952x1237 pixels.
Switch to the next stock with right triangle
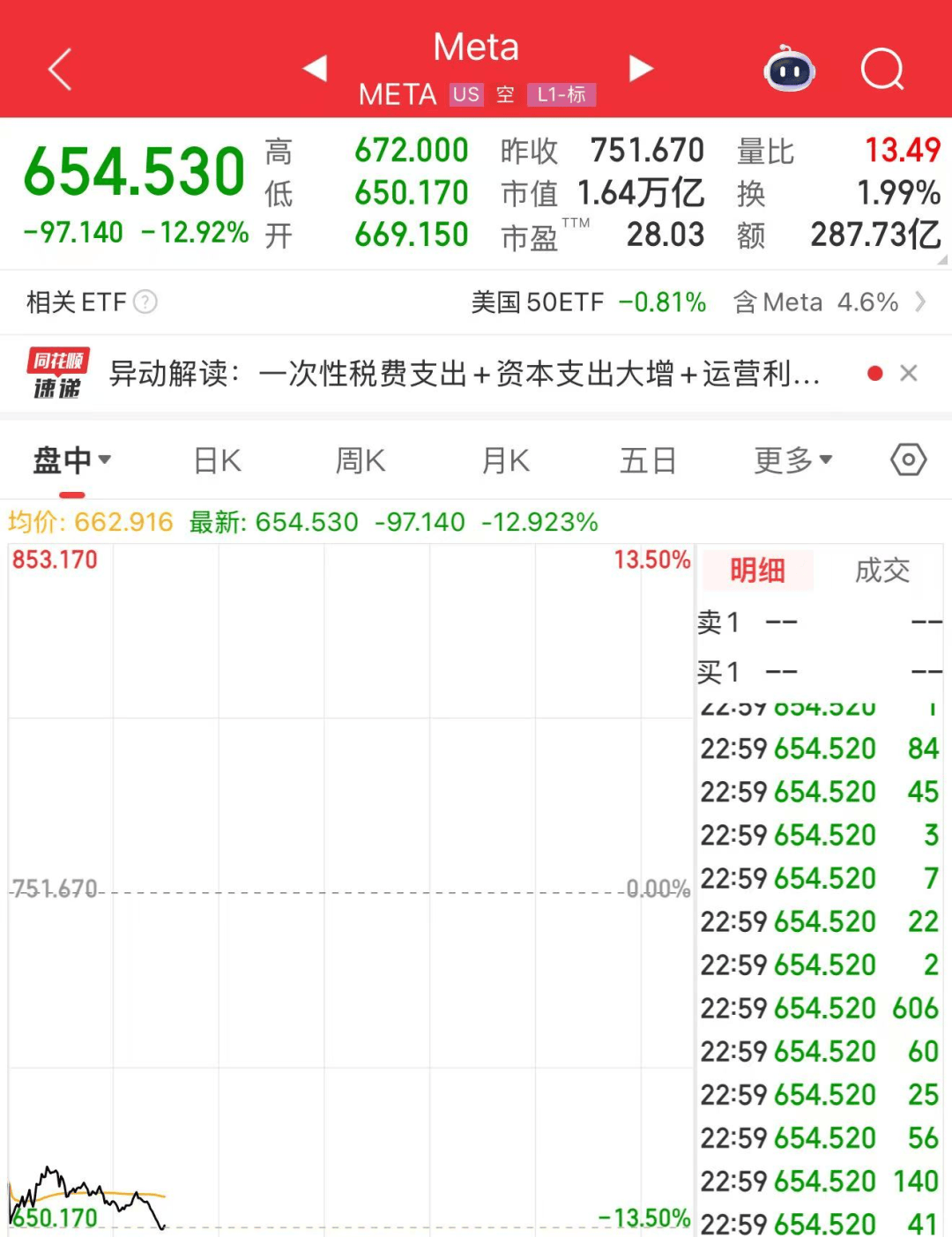tap(641, 69)
